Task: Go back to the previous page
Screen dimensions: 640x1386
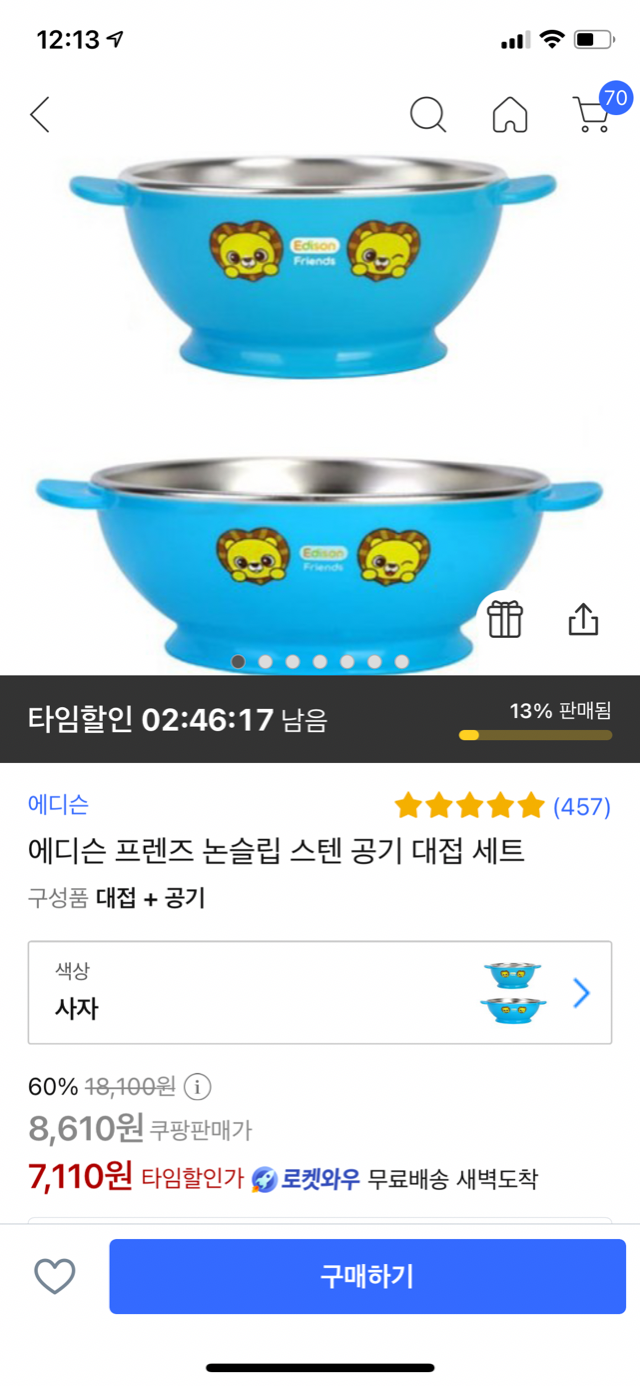Action: coord(40,115)
